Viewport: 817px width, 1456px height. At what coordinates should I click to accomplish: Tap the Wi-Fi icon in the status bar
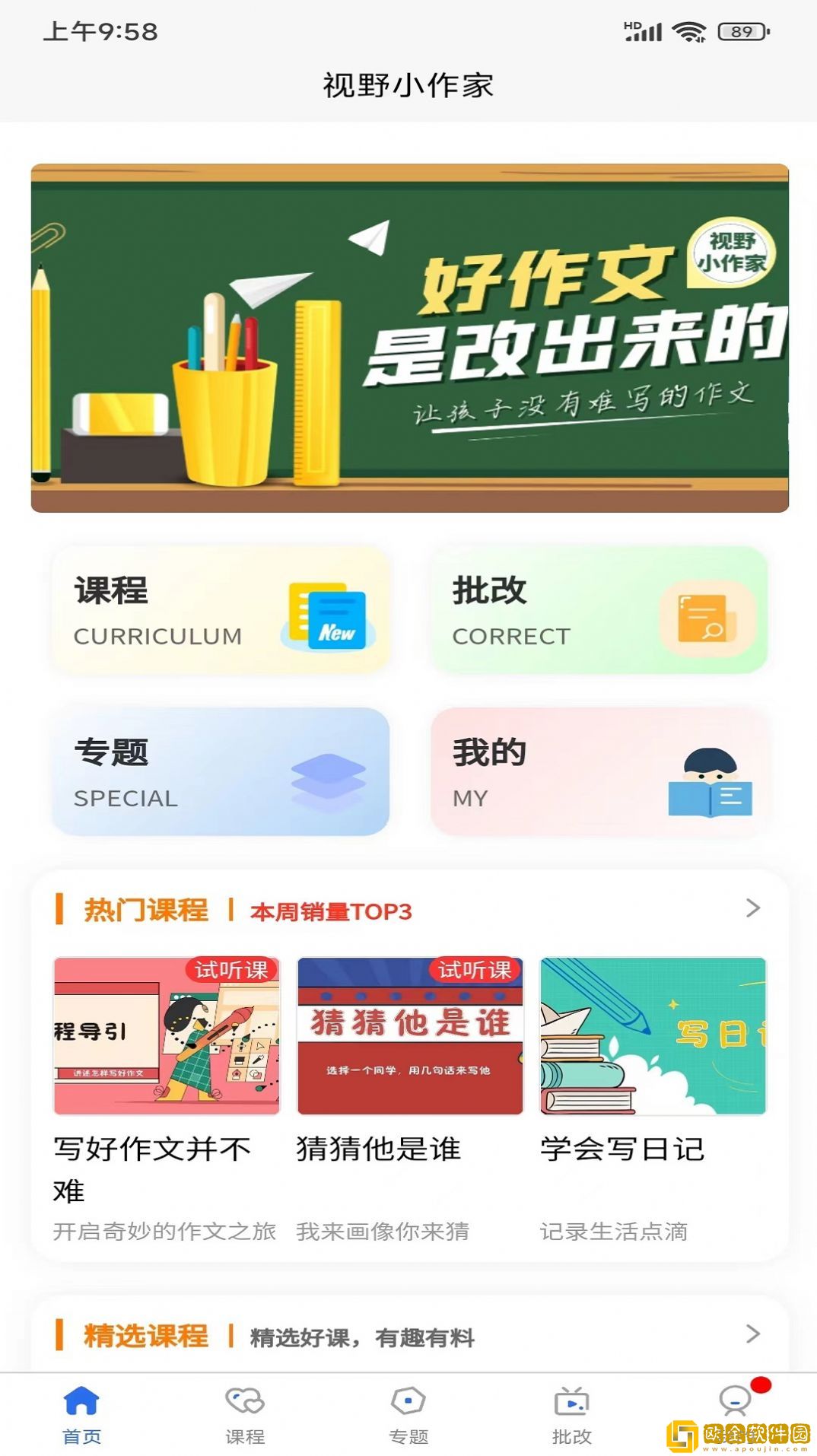pyautogui.click(x=688, y=31)
